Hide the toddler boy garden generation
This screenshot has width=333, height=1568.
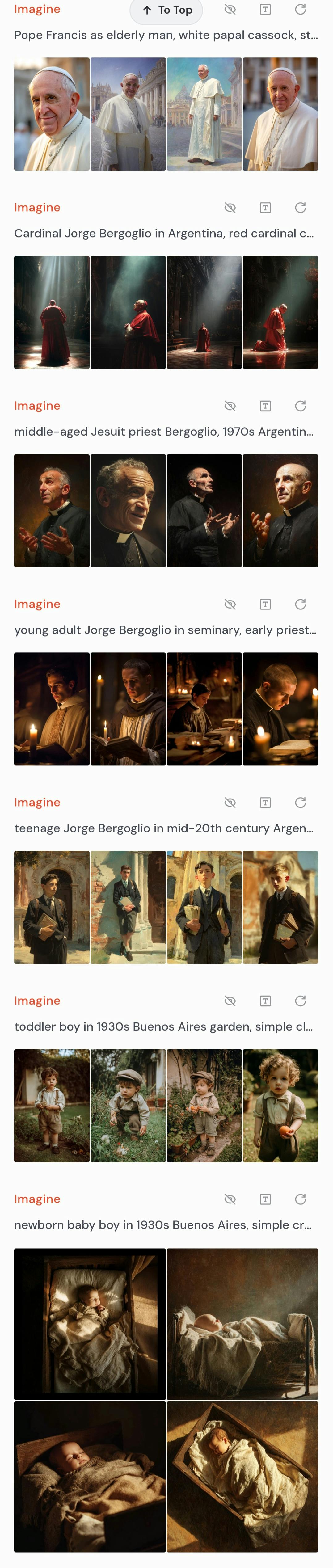click(230, 1001)
